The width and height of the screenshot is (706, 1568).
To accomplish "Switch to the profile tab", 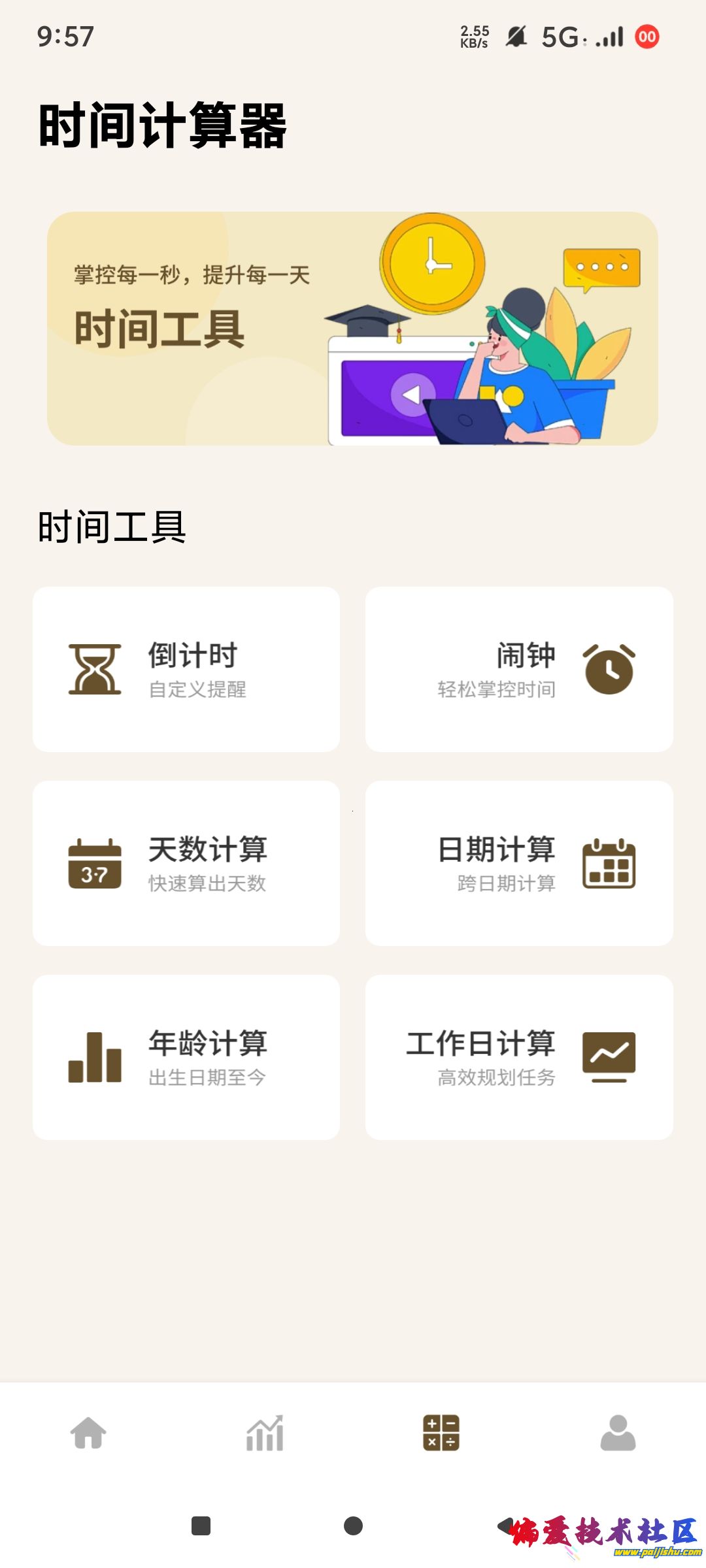I will [618, 1433].
